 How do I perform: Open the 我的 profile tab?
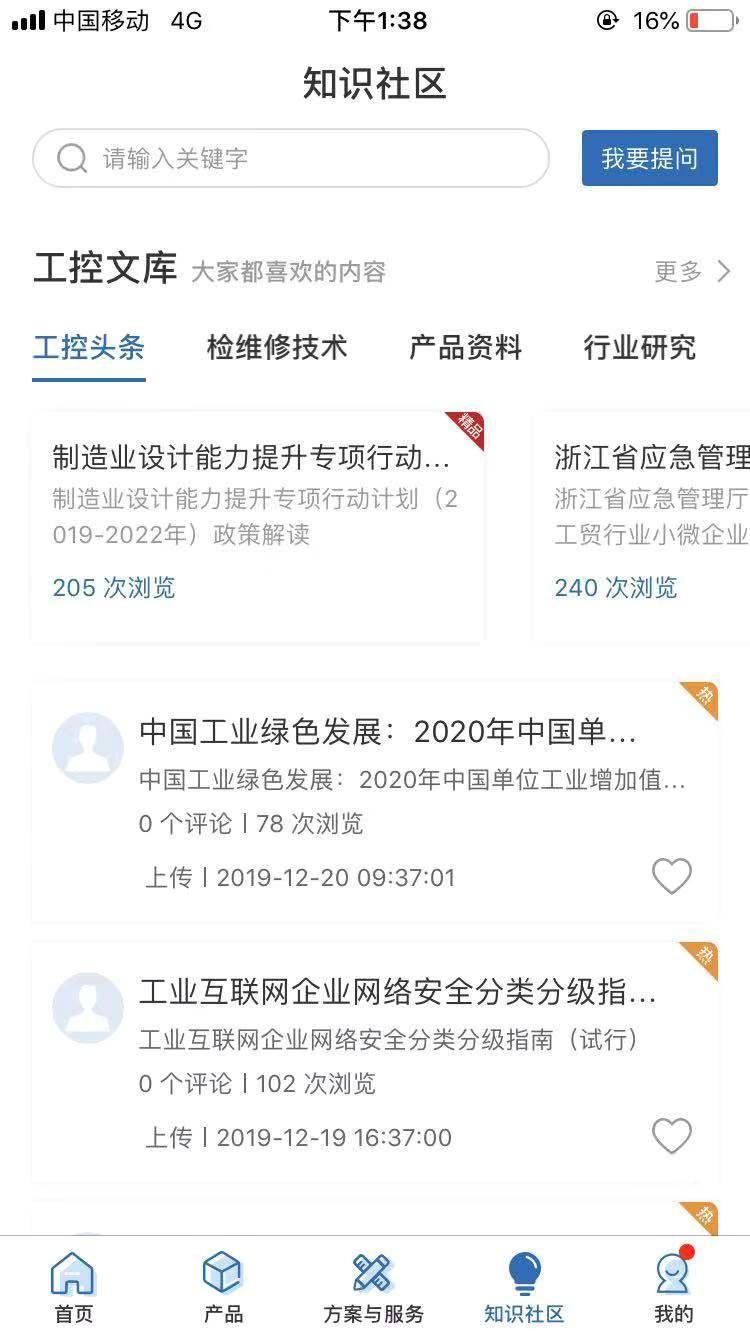coord(673,1288)
